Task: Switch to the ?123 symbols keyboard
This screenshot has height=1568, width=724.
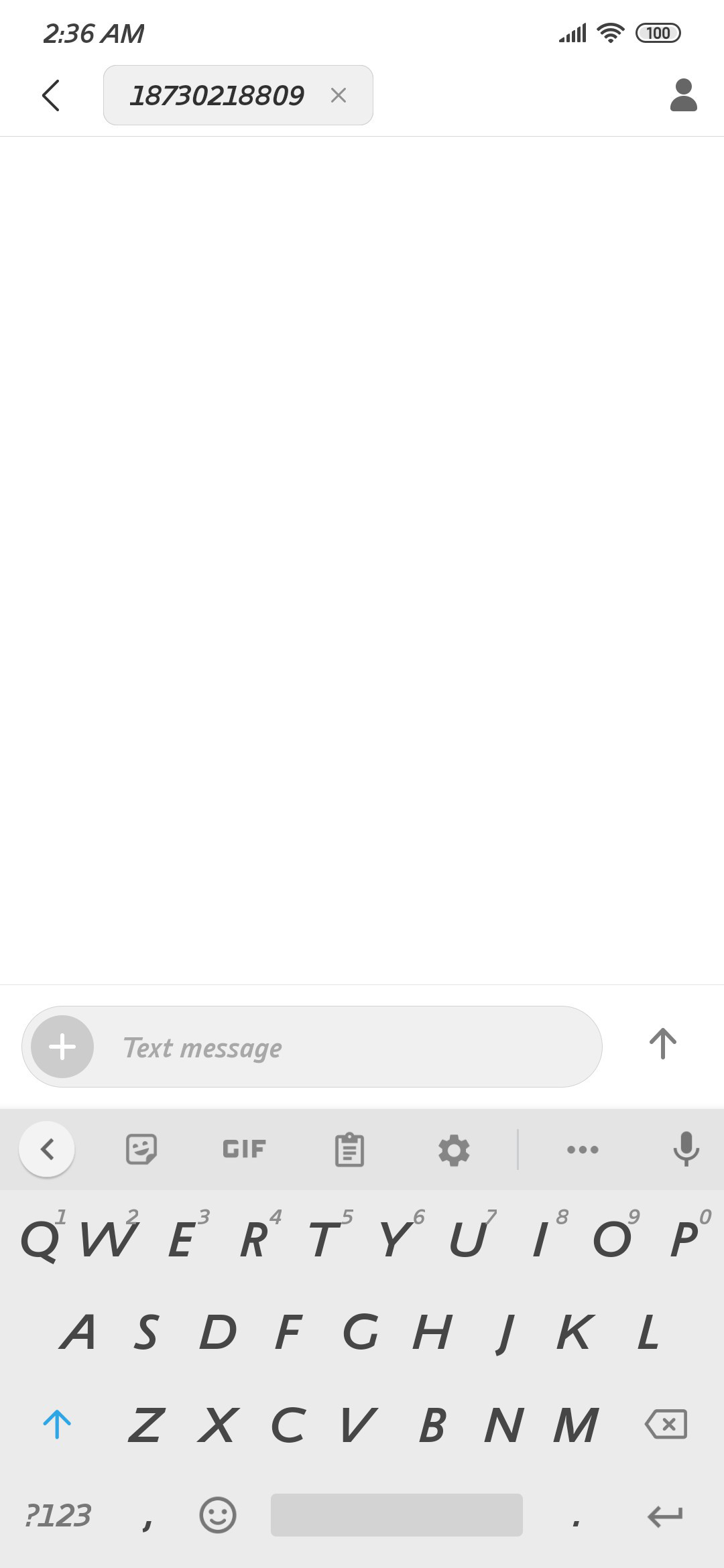Action: [x=58, y=1516]
